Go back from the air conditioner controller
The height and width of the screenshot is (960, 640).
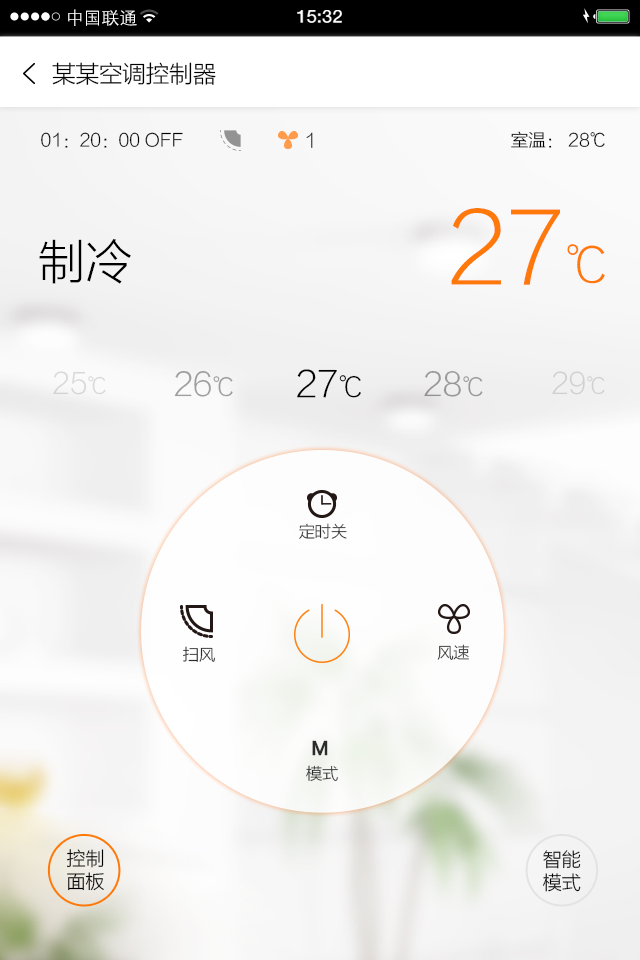tap(30, 73)
